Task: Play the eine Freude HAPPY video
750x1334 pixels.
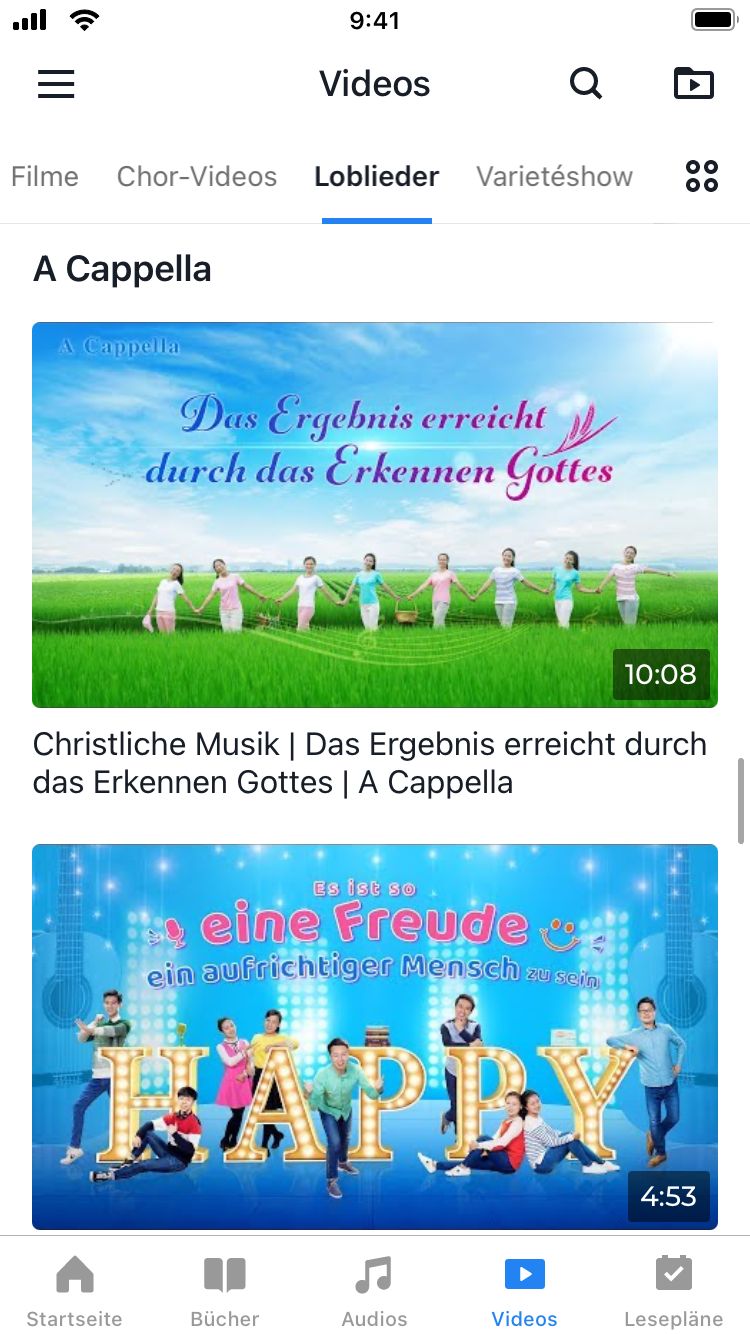Action: click(375, 1036)
